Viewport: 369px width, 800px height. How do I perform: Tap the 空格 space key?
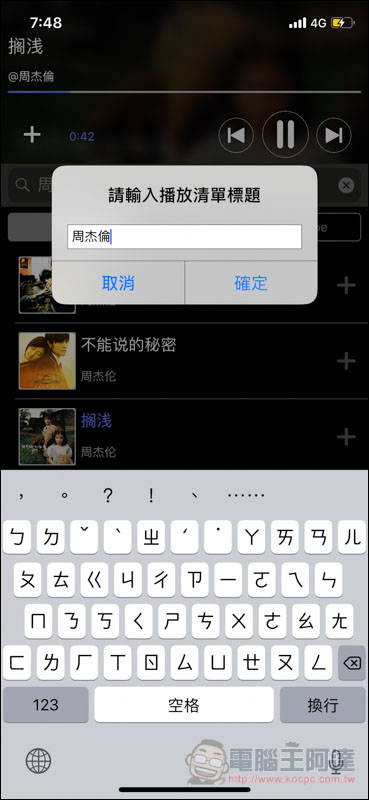[184, 705]
